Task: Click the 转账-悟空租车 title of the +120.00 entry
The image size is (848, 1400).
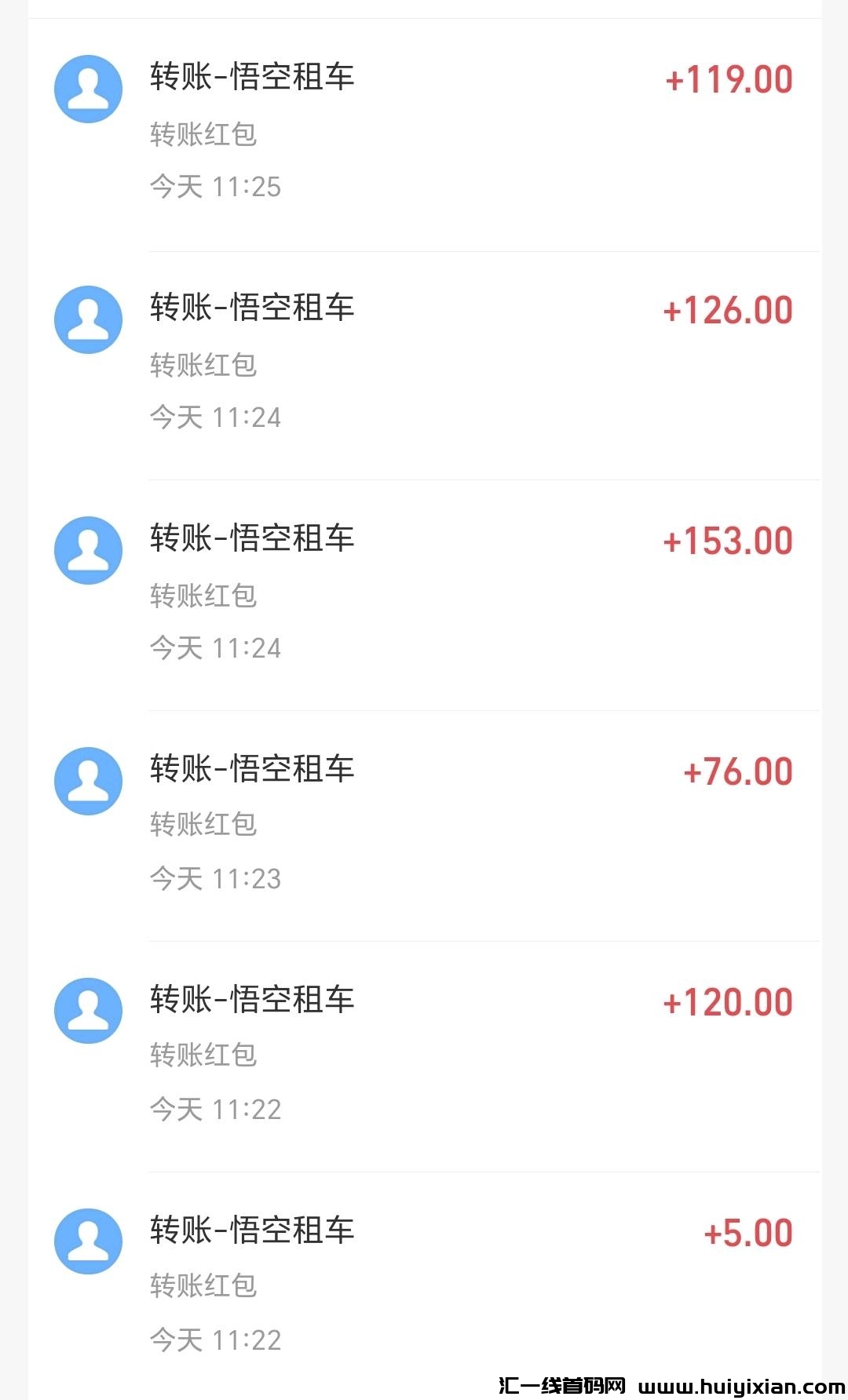Action: click(x=251, y=1000)
